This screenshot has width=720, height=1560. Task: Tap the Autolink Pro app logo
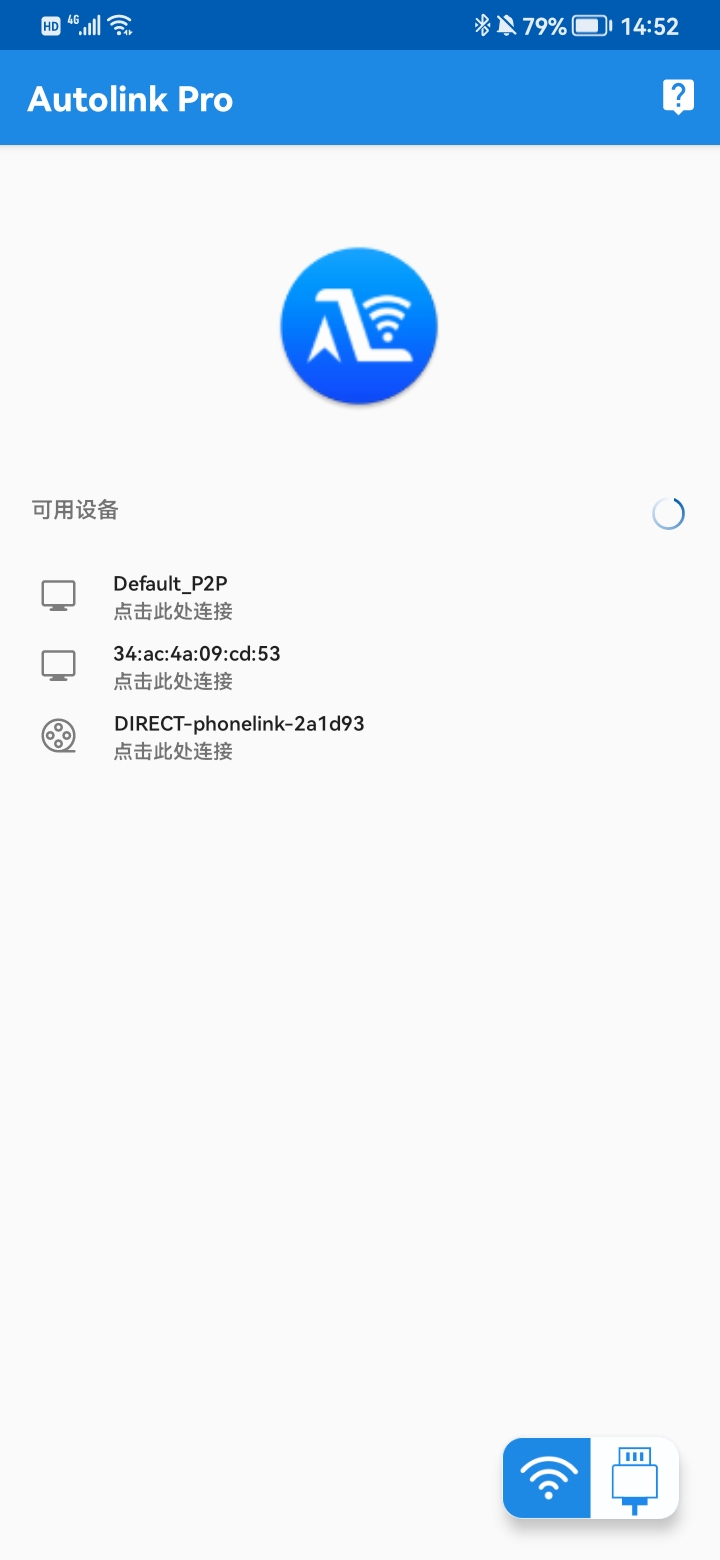tap(358, 325)
